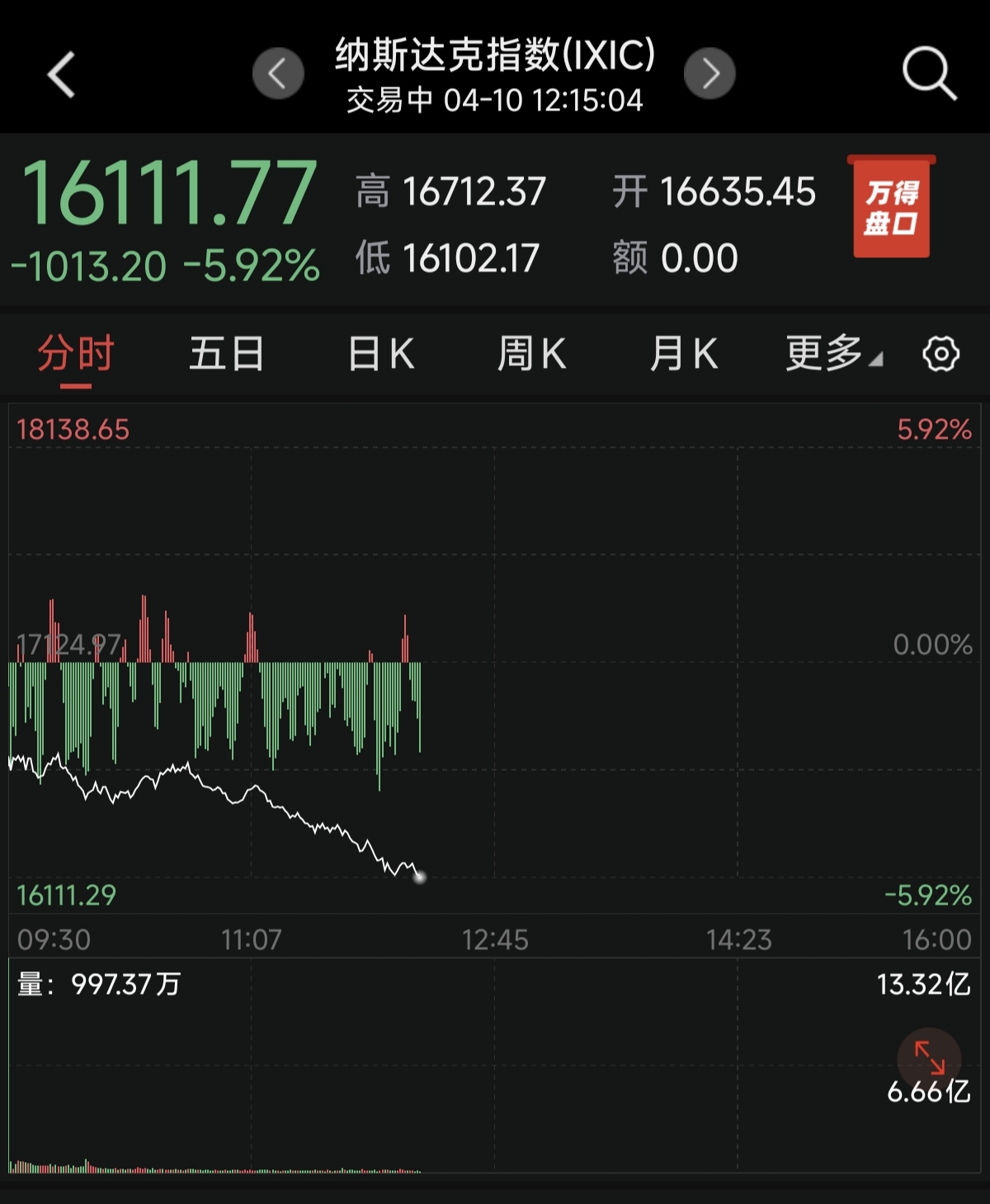Switch to the next index
990x1204 pixels.
pos(709,74)
